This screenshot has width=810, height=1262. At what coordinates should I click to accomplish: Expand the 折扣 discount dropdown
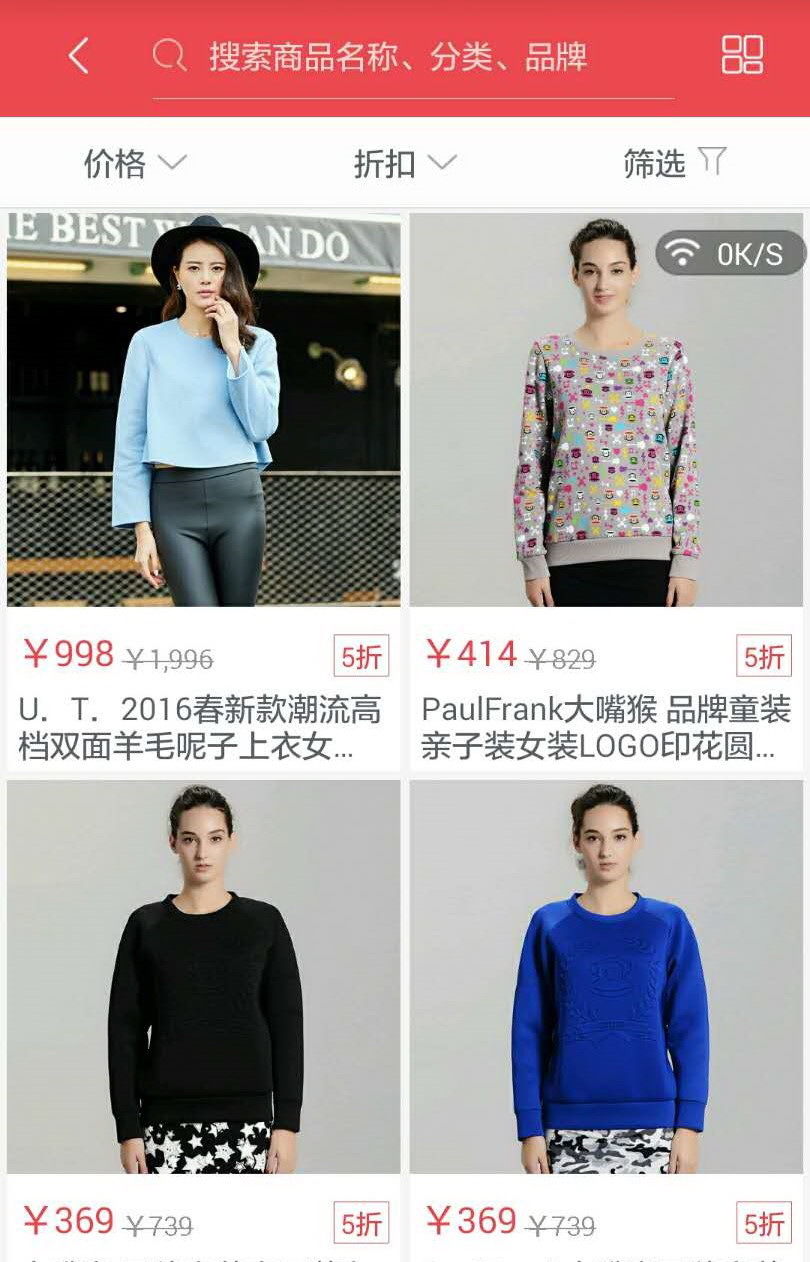click(x=404, y=163)
